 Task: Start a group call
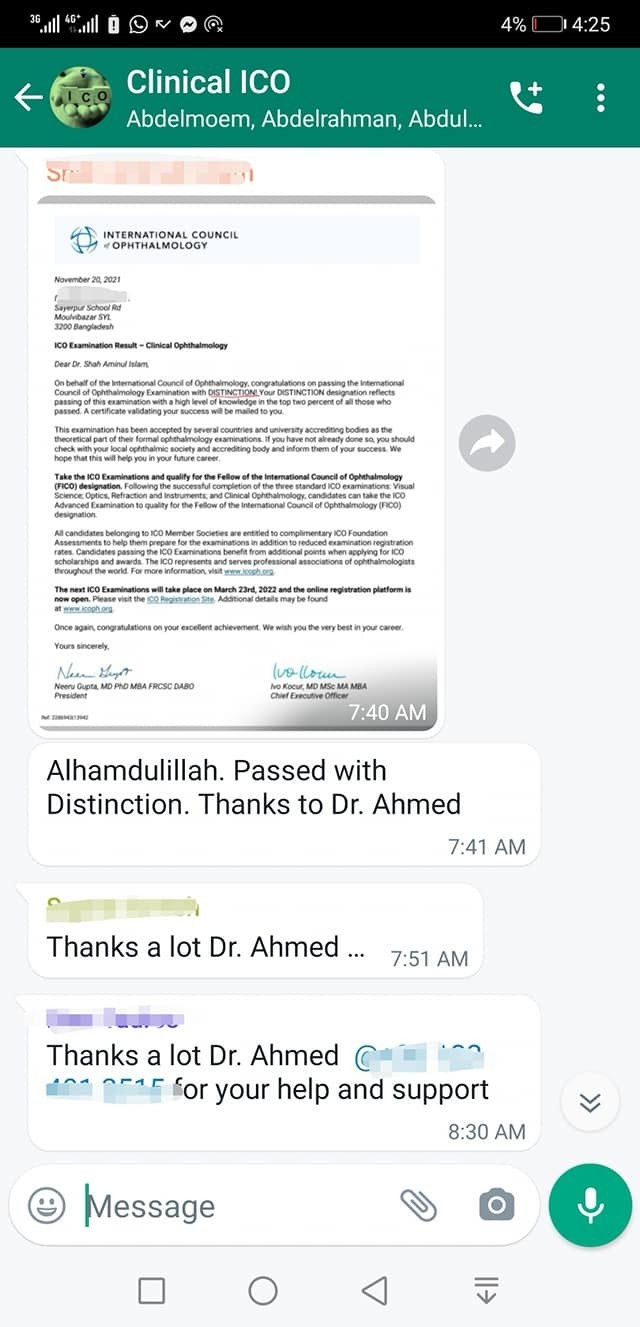point(526,97)
